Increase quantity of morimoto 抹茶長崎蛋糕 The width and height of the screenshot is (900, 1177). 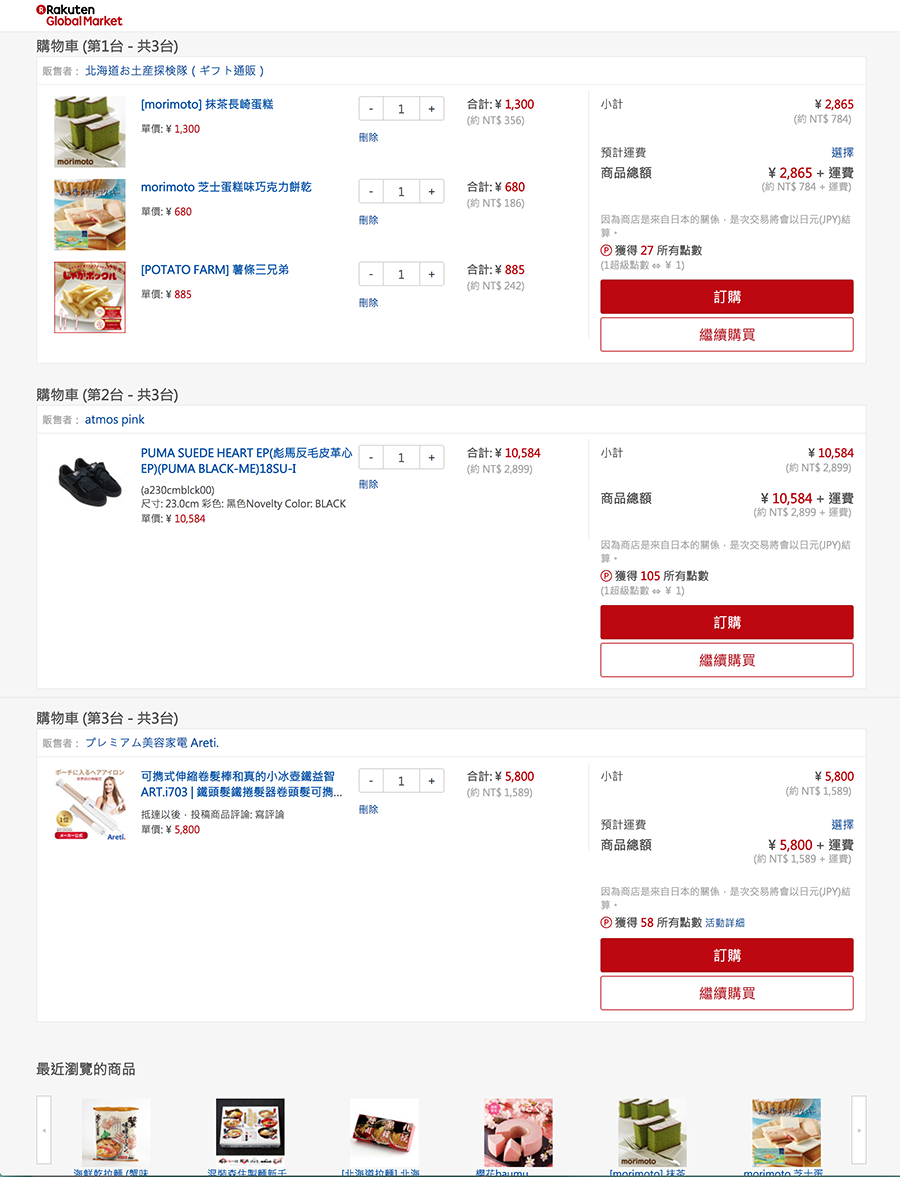431,109
